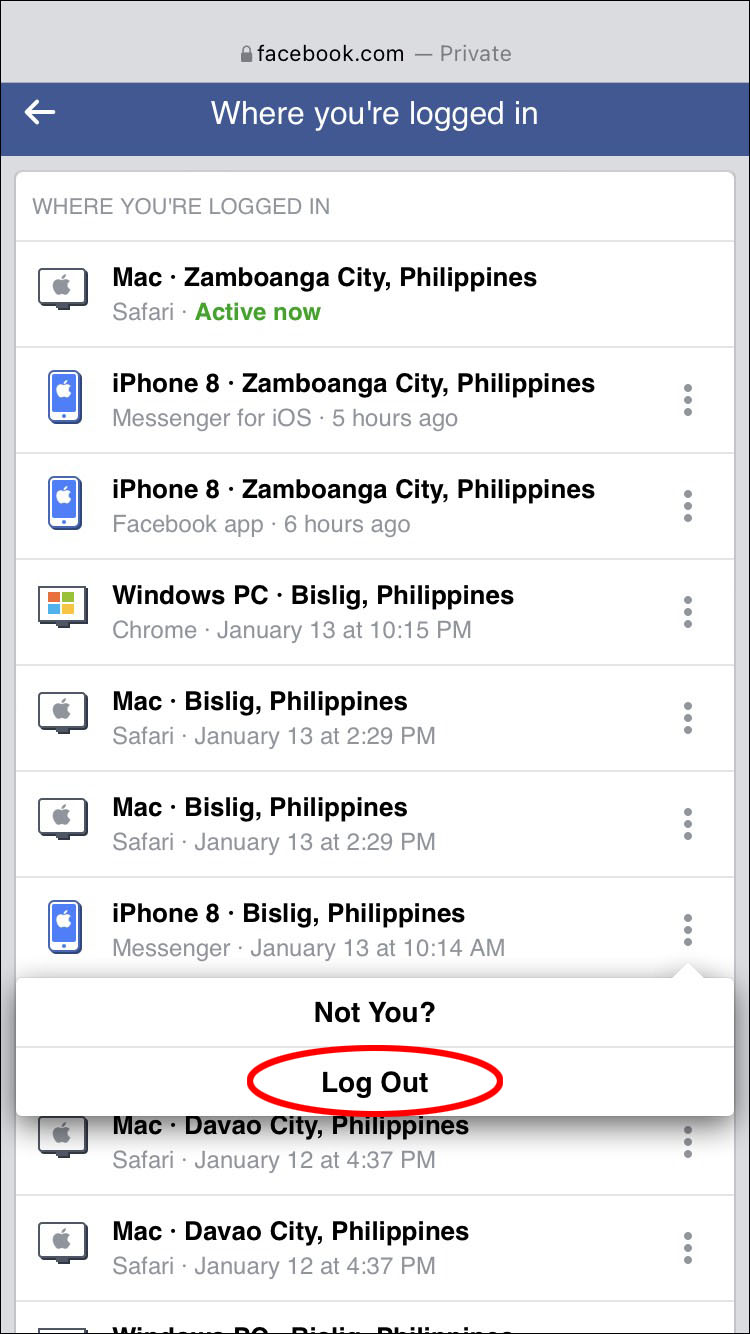Image resolution: width=750 pixels, height=1334 pixels.
Task: Open options for the Messenger for iOS session
Action: pos(688,400)
